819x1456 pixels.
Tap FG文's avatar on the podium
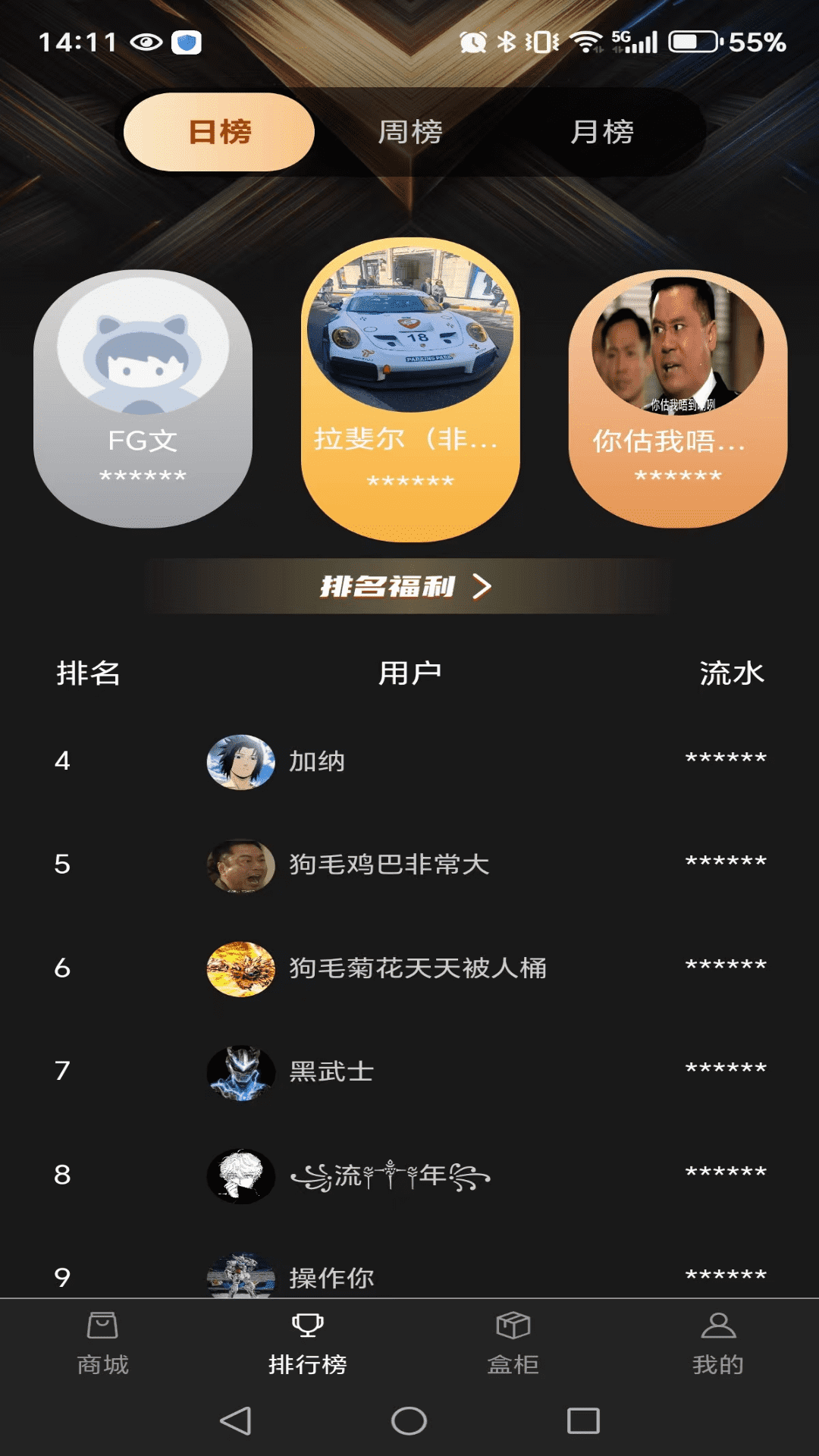click(143, 356)
